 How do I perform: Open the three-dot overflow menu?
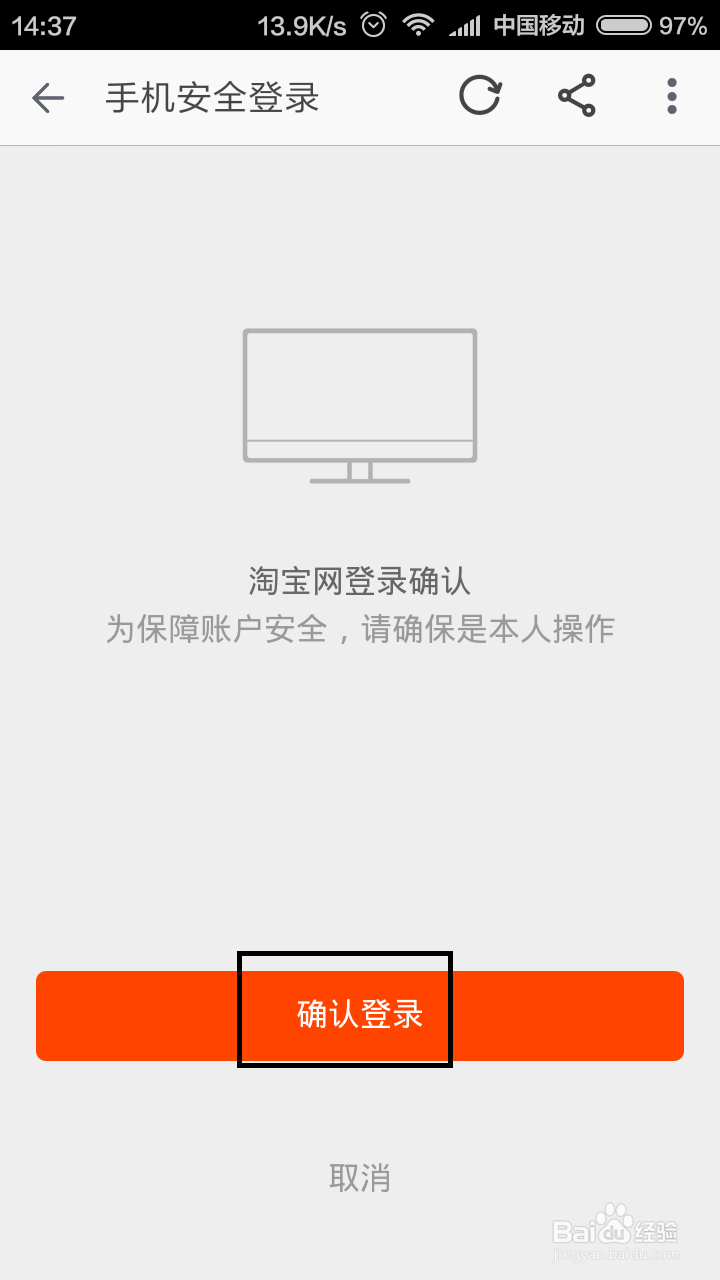(x=671, y=96)
